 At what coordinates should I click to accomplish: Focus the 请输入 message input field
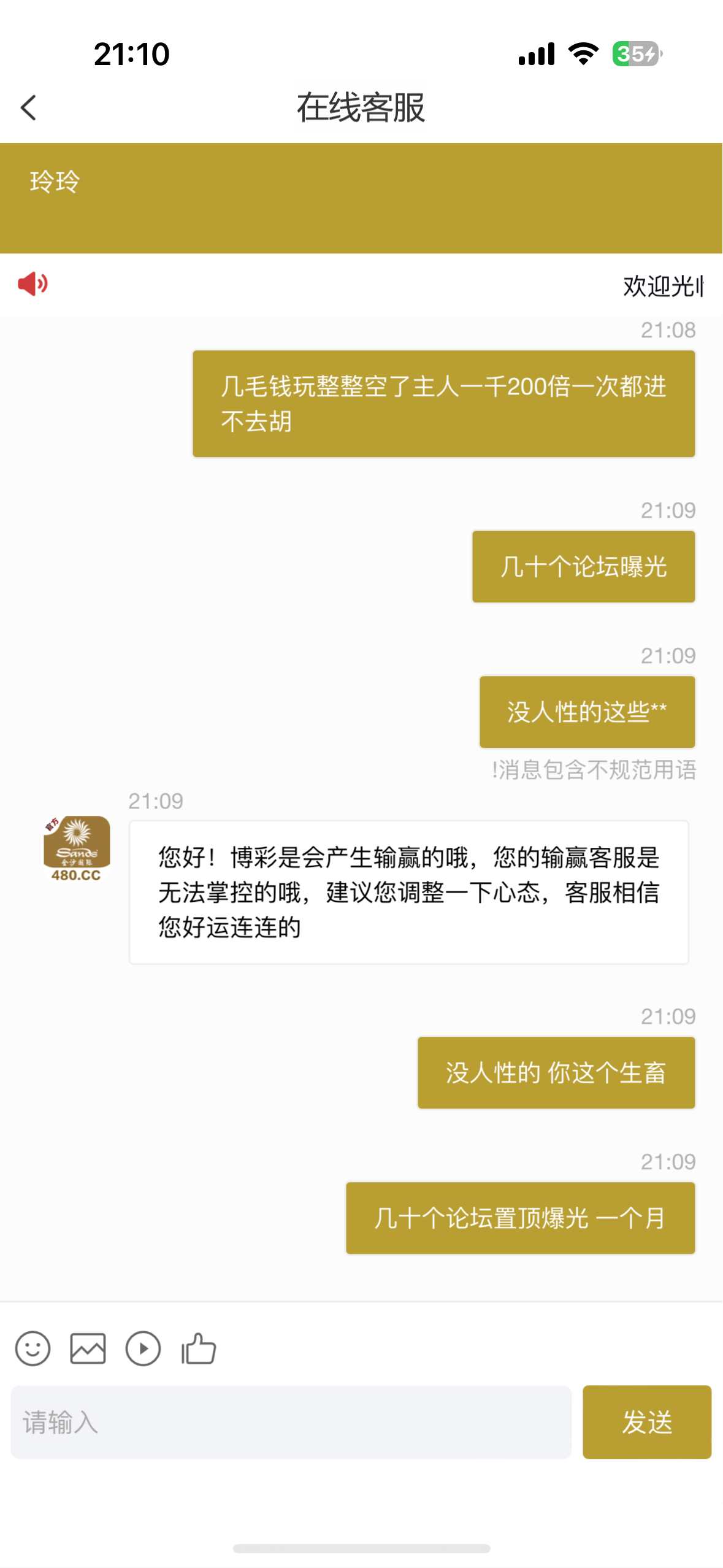291,1421
